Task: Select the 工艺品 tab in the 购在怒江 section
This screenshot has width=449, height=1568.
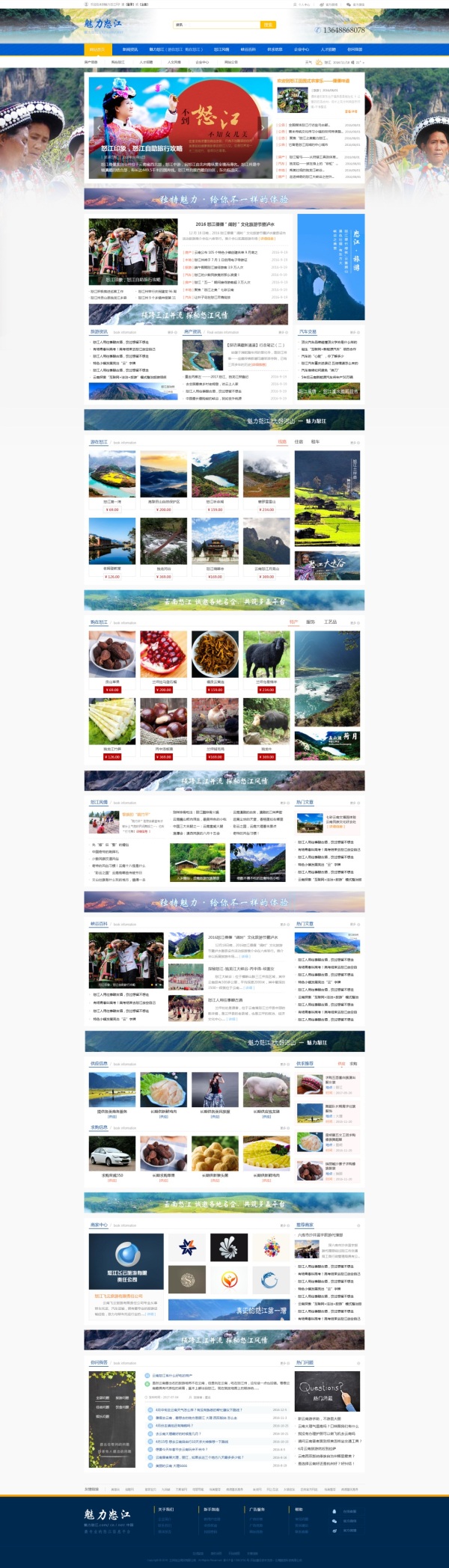Action: point(330,622)
